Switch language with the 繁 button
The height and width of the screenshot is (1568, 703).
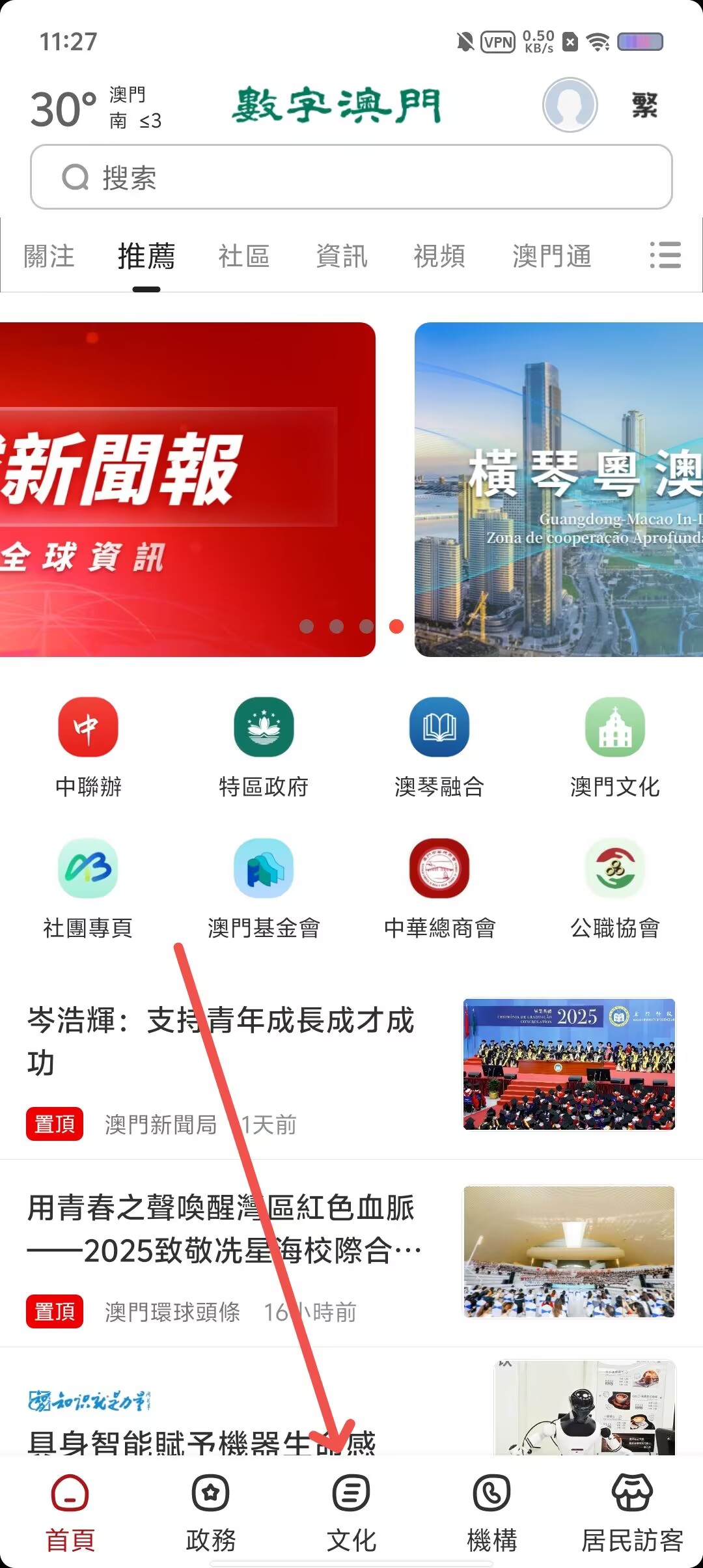tap(644, 105)
